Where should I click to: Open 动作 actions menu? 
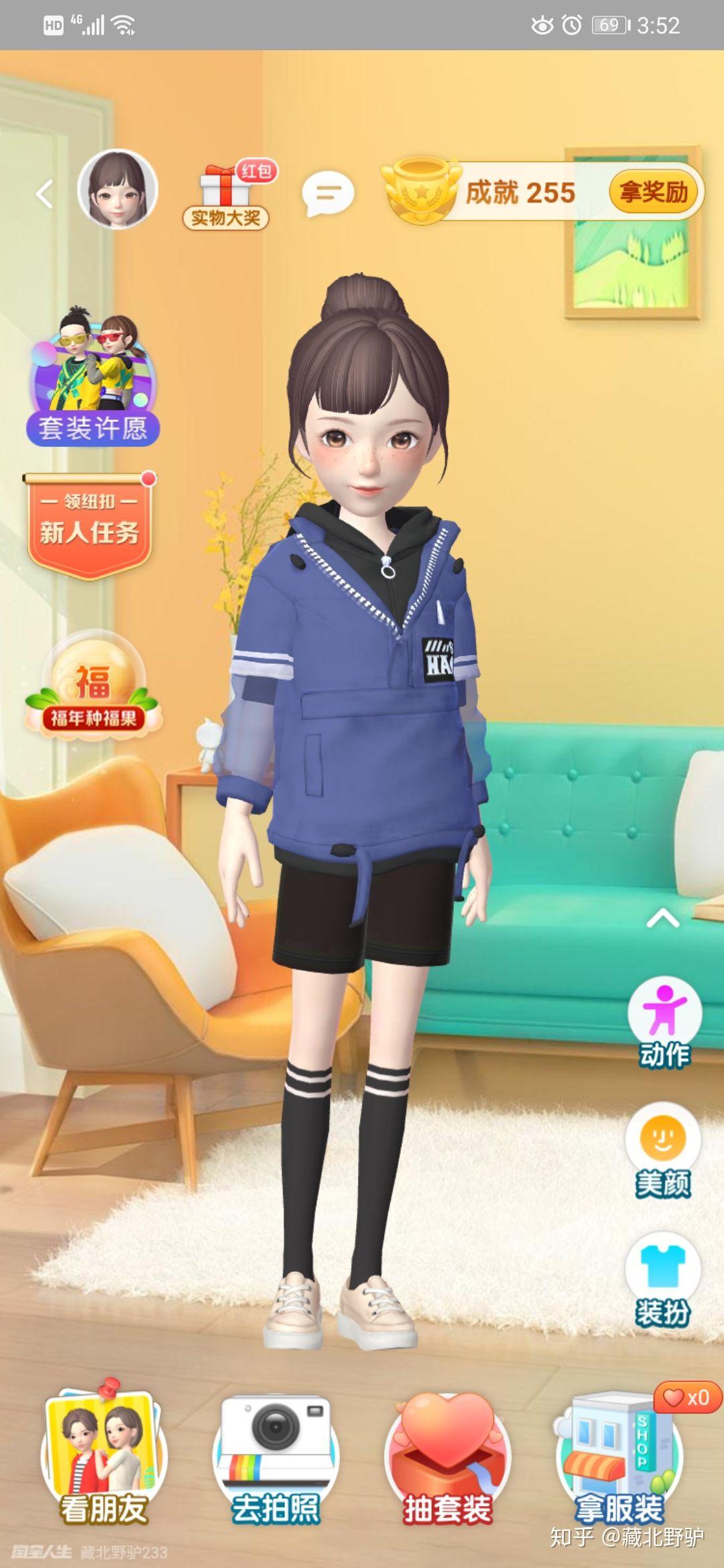click(x=664, y=1022)
